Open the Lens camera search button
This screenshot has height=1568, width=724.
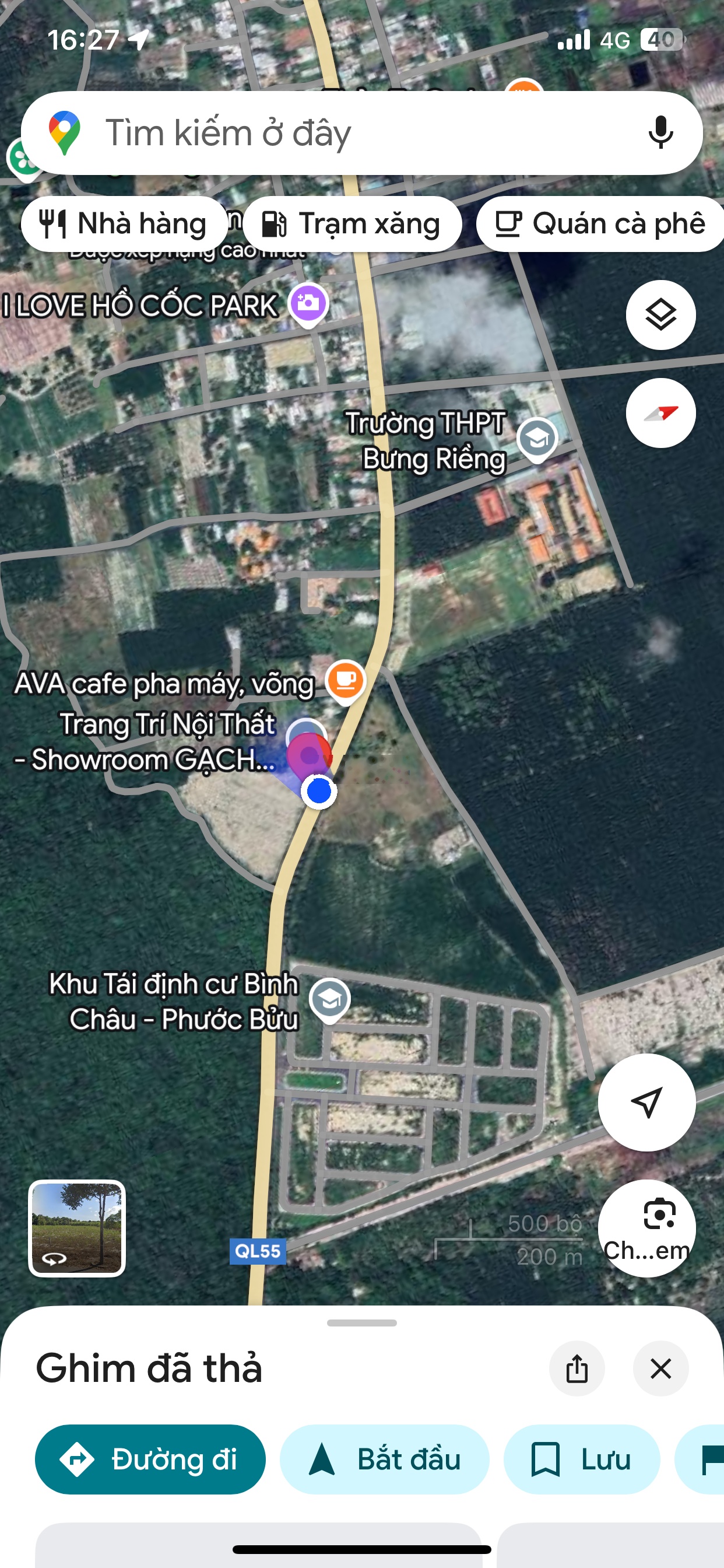[646, 1228]
